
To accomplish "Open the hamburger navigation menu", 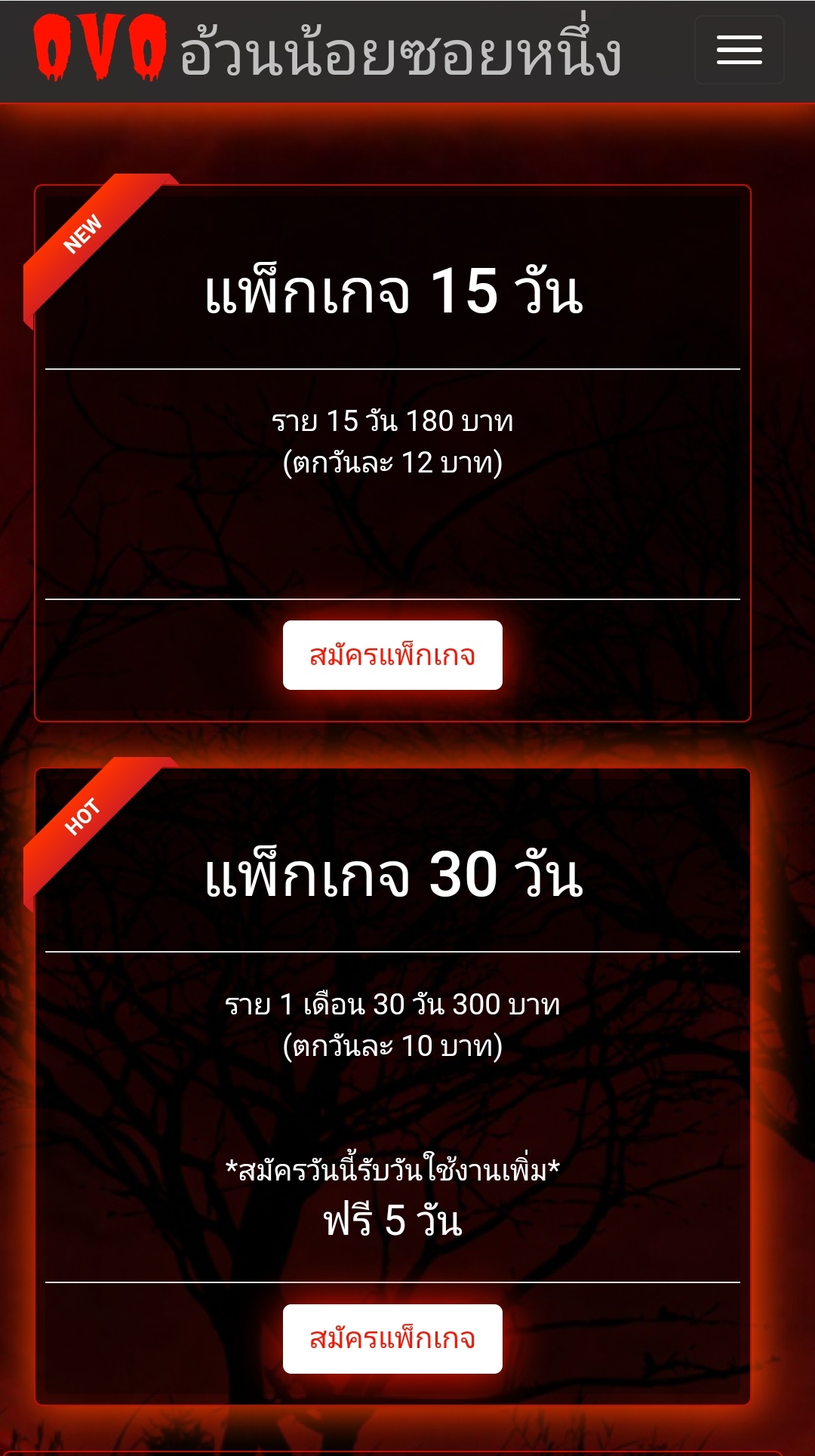I will pyautogui.click(x=739, y=50).
